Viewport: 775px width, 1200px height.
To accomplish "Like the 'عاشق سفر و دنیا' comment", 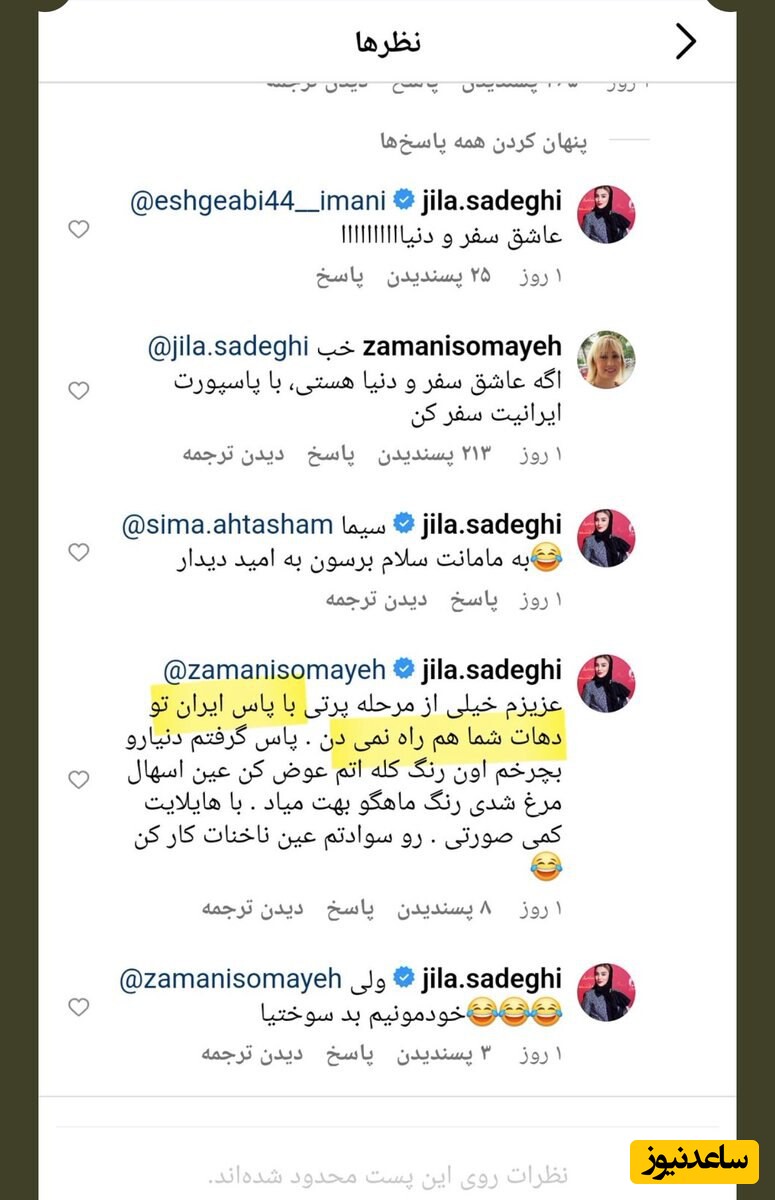I will tap(78, 230).
